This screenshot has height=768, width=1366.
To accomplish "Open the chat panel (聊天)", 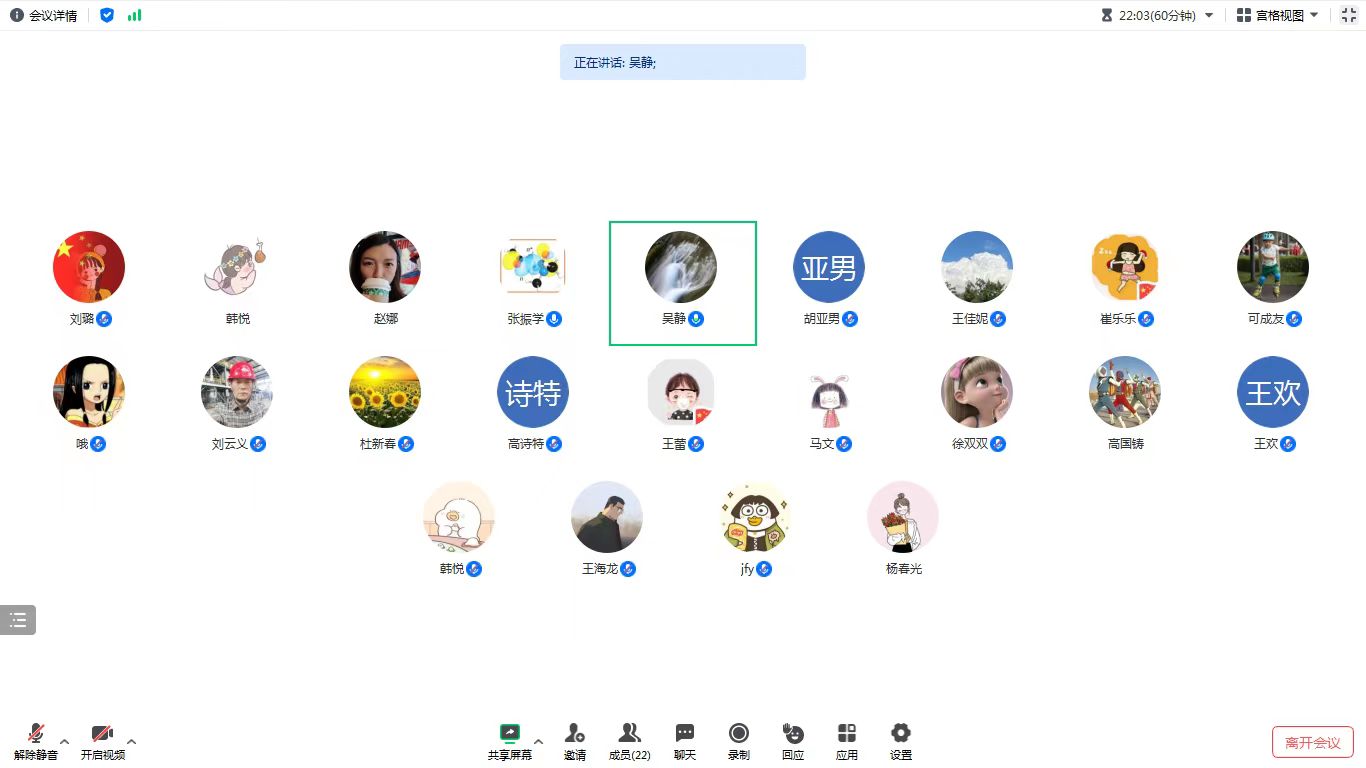I will click(x=685, y=741).
